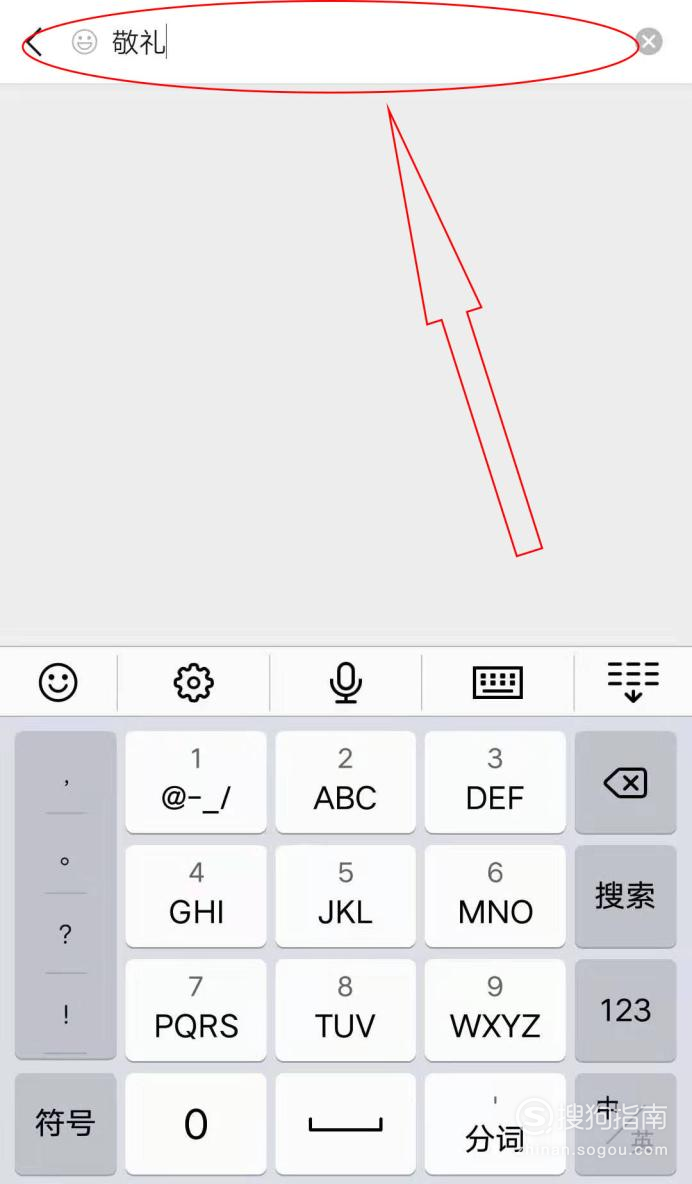
Task: Hide the keyboard with collapse icon
Action: point(633,680)
